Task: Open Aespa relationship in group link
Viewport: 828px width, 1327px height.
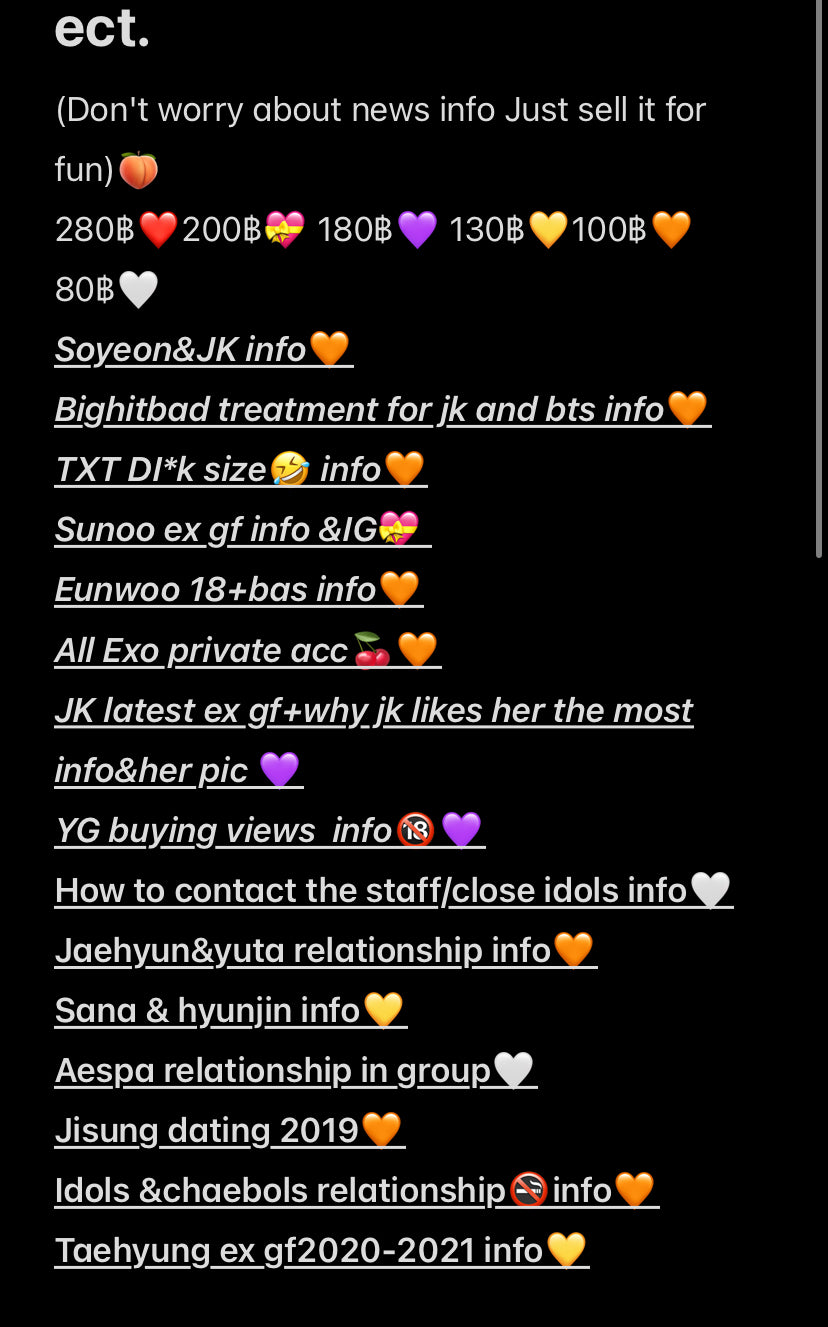Action: [x=272, y=1071]
